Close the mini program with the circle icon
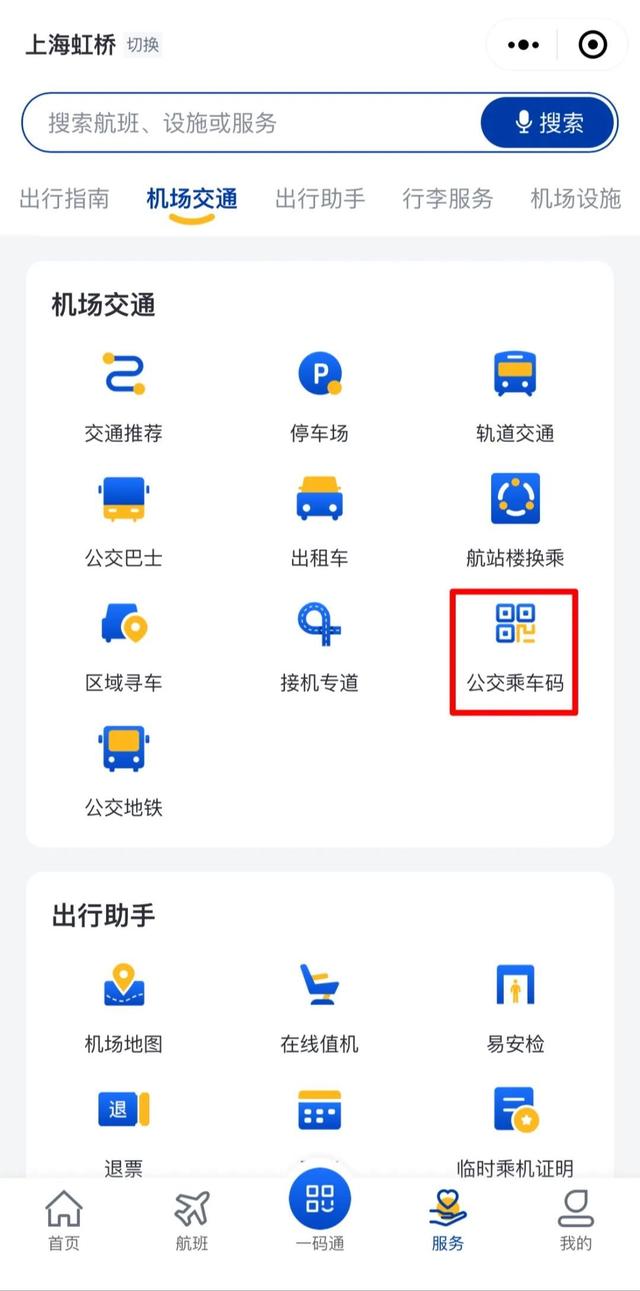 (593, 45)
